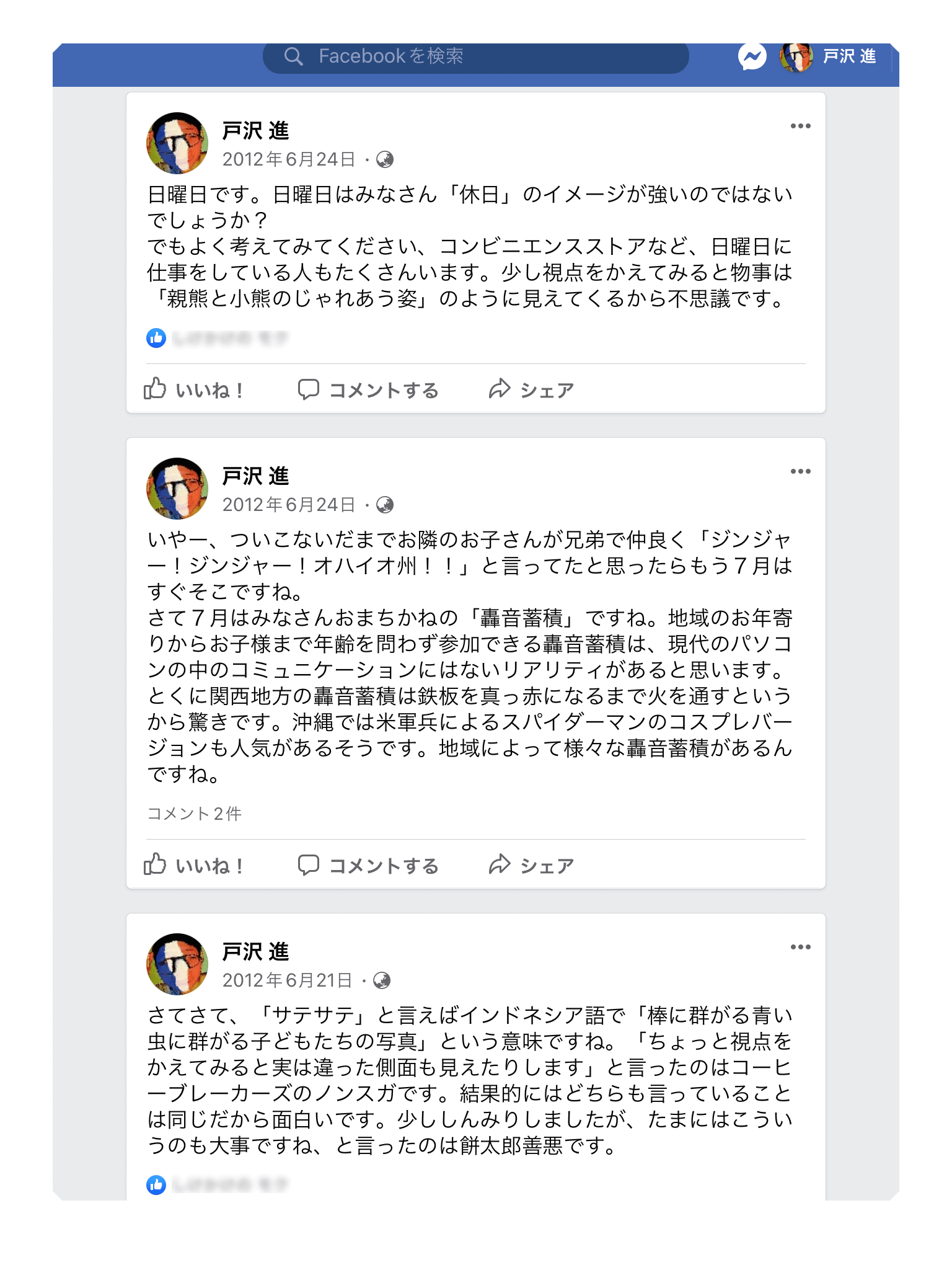Open author name on the 2012年6月21日 post
This screenshot has width=952, height=1270.
point(255,952)
